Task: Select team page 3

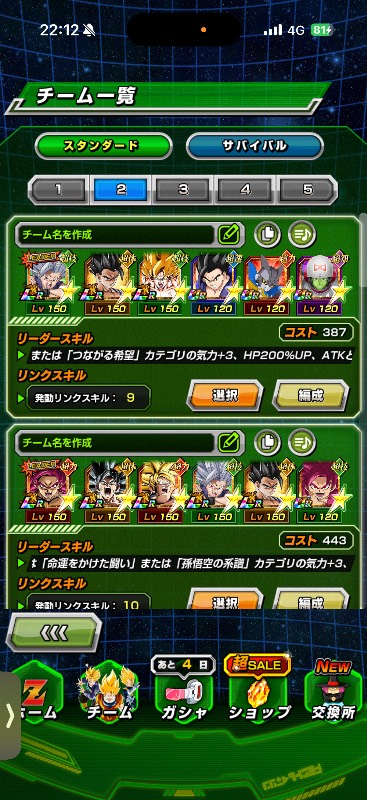Action: click(x=183, y=190)
